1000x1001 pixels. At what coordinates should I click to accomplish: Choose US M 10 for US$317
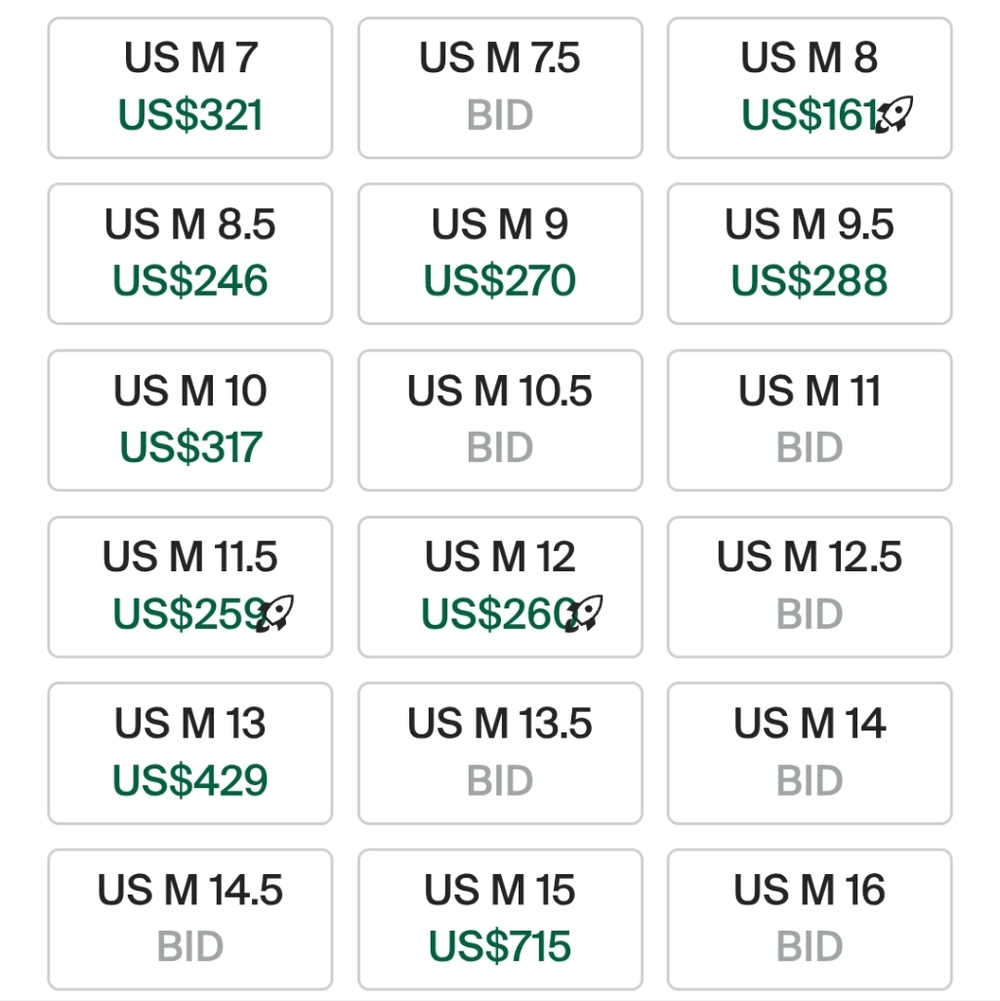pyautogui.click(x=190, y=420)
